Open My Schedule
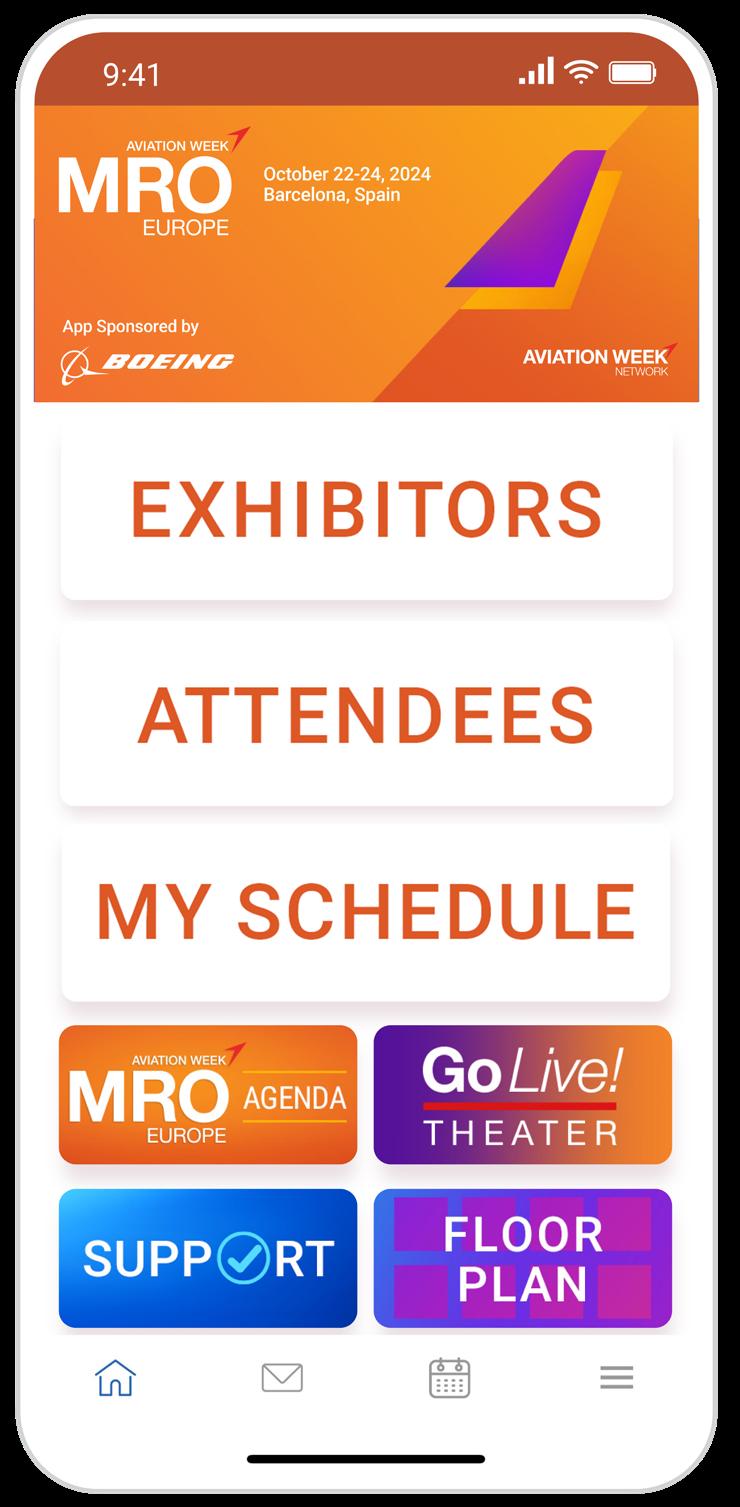 tap(366, 912)
